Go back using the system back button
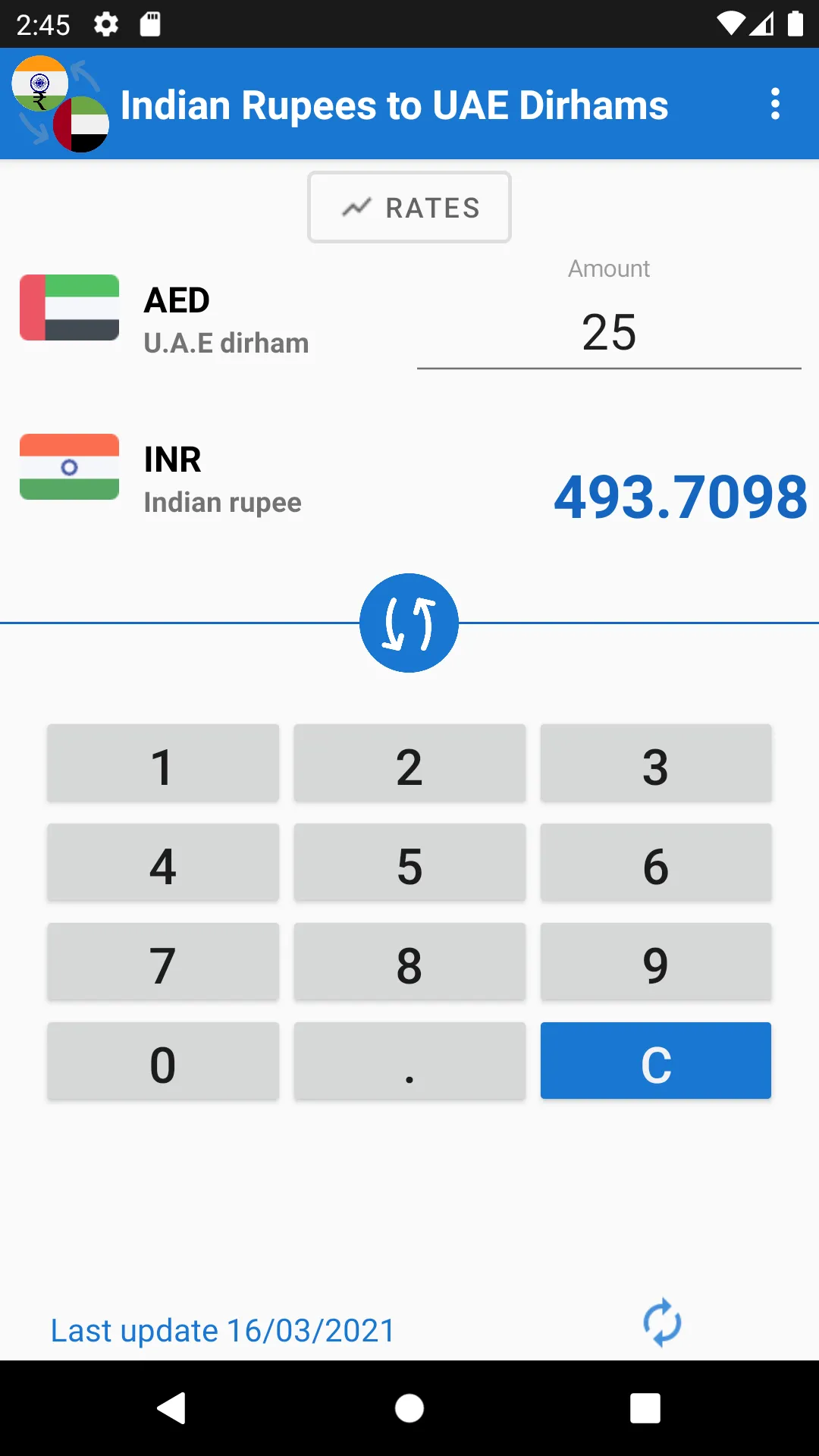The width and height of the screenshot is (819, 1456). (172, 1408)
